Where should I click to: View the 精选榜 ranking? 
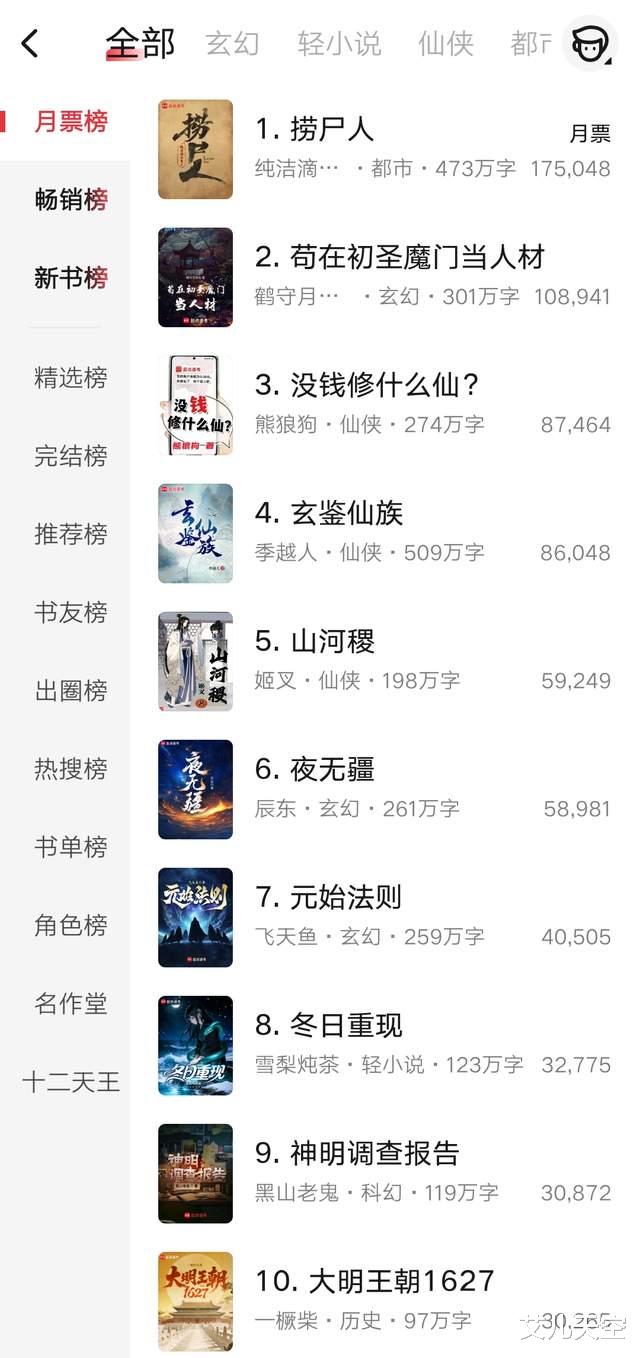pos(71,378)
